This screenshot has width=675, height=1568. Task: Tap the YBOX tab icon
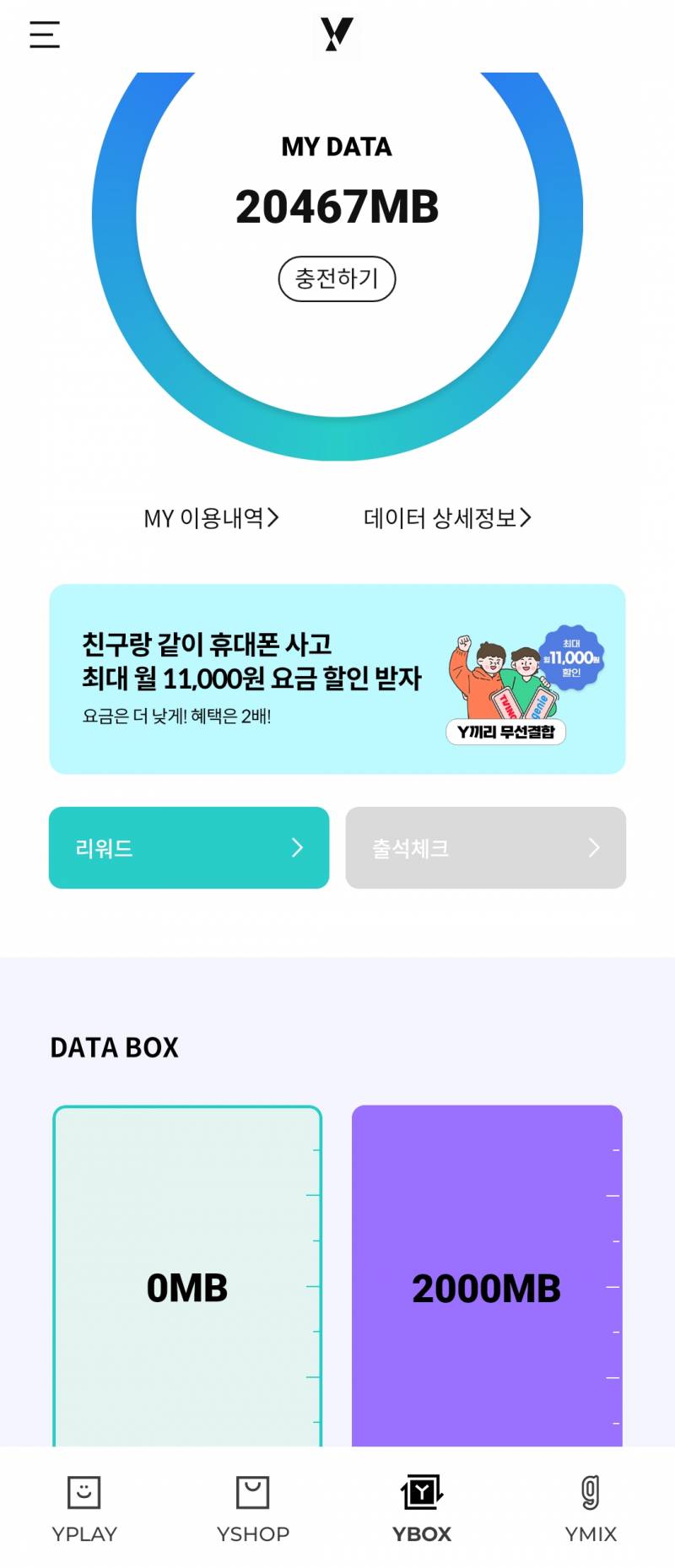421,1506
